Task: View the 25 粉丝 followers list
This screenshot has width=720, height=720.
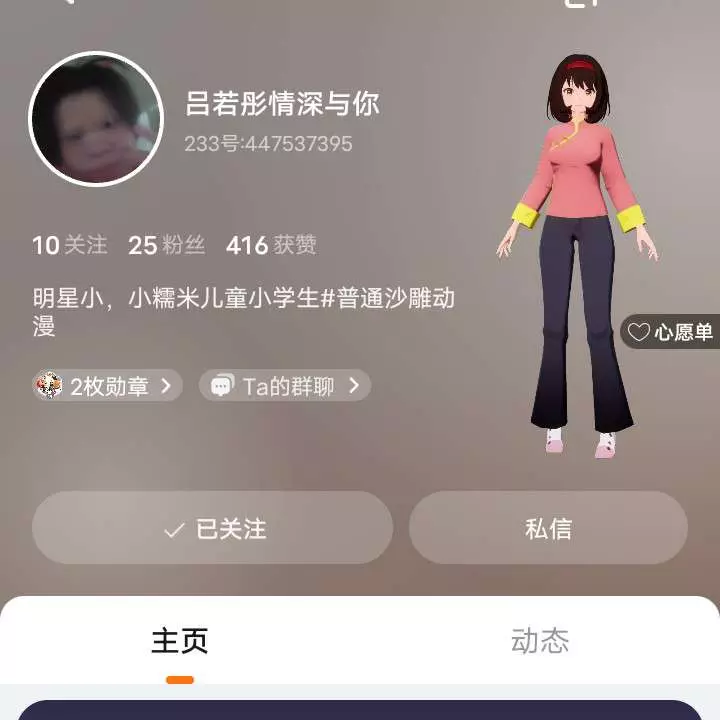Action: (x=166, y=245)
